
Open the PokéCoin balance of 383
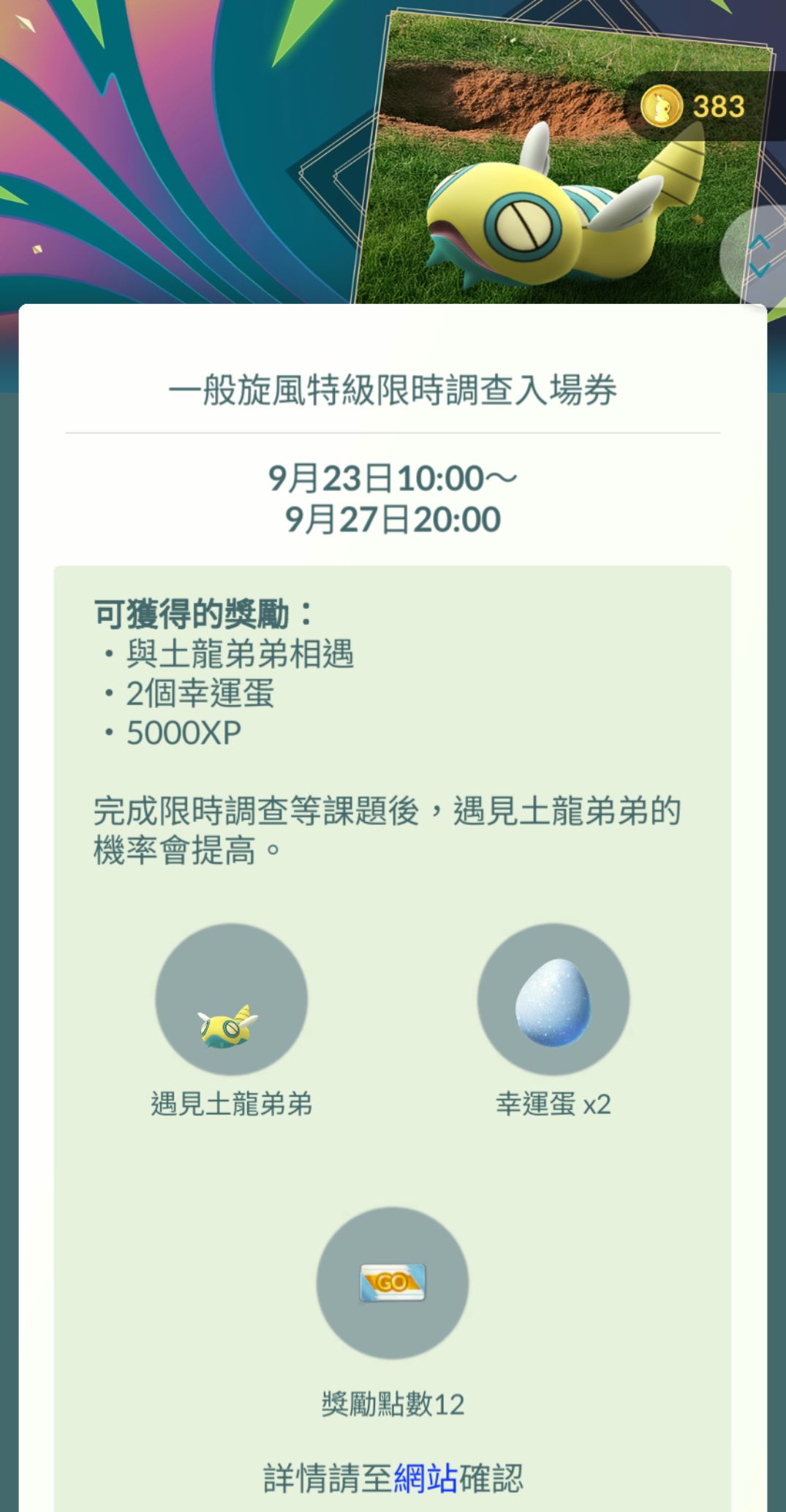pos(693,107)
